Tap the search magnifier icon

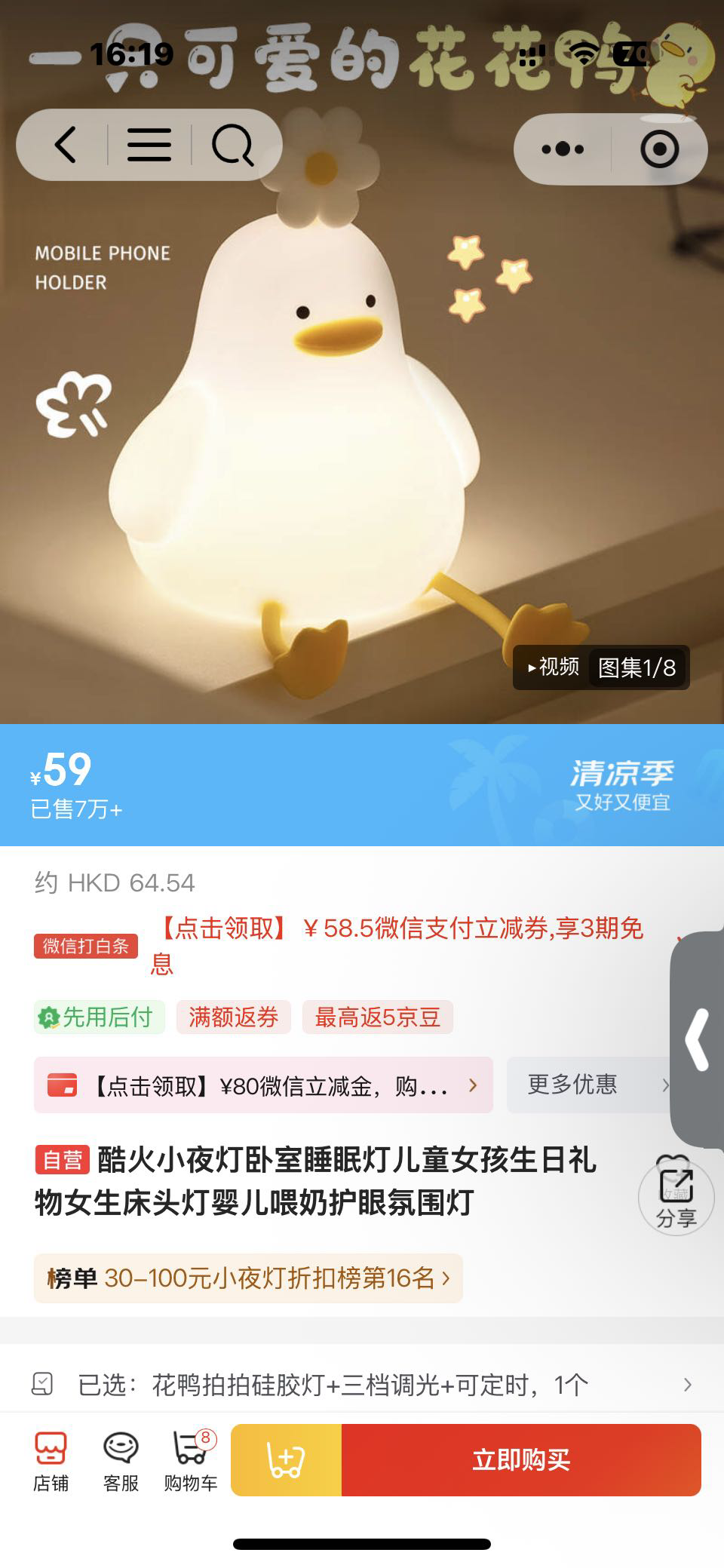click(234, 146)
